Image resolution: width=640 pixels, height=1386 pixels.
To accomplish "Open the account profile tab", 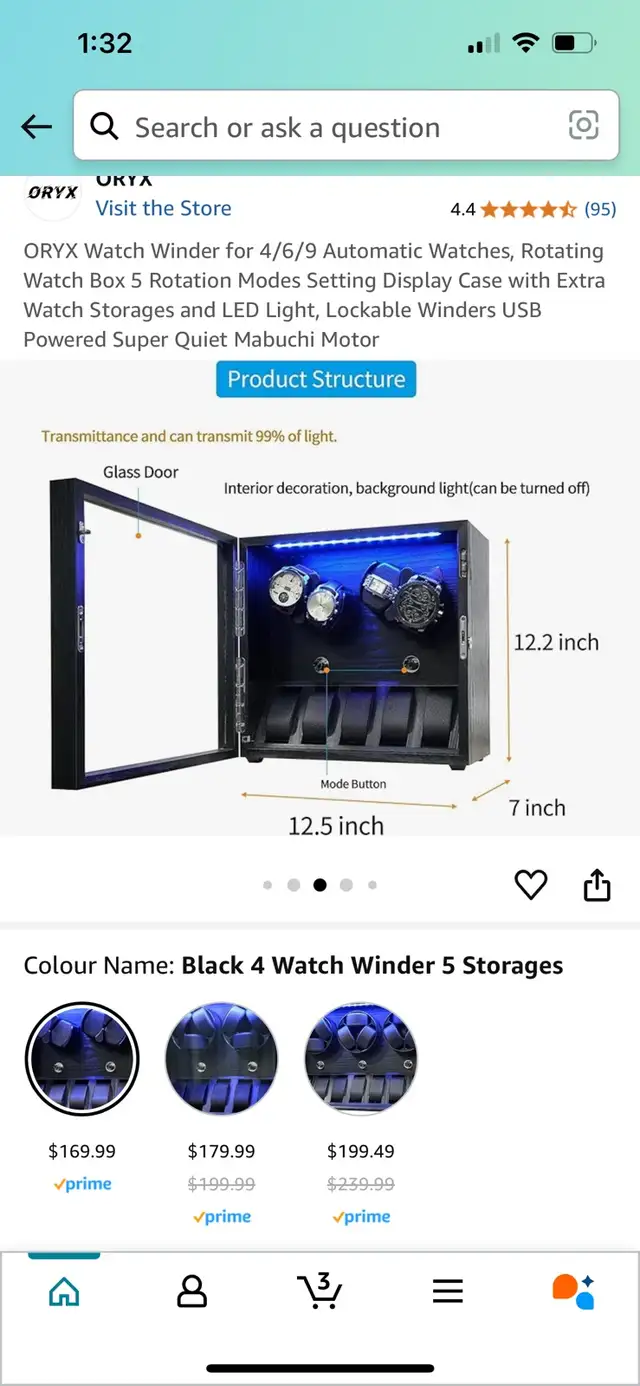I will (192, 1291).
